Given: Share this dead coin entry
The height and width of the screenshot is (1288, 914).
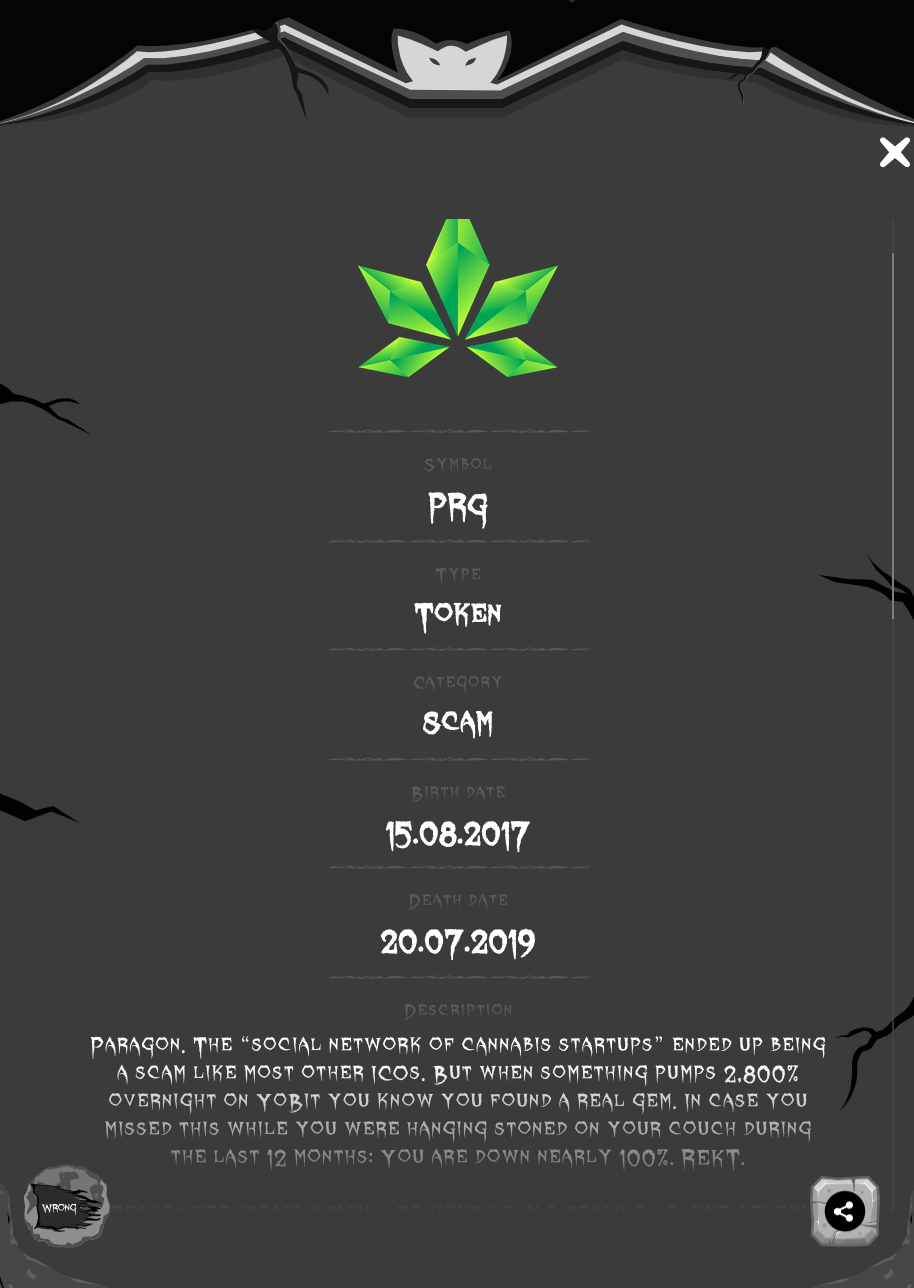Looking at the screenshot, I should (x=844, y=1211).
